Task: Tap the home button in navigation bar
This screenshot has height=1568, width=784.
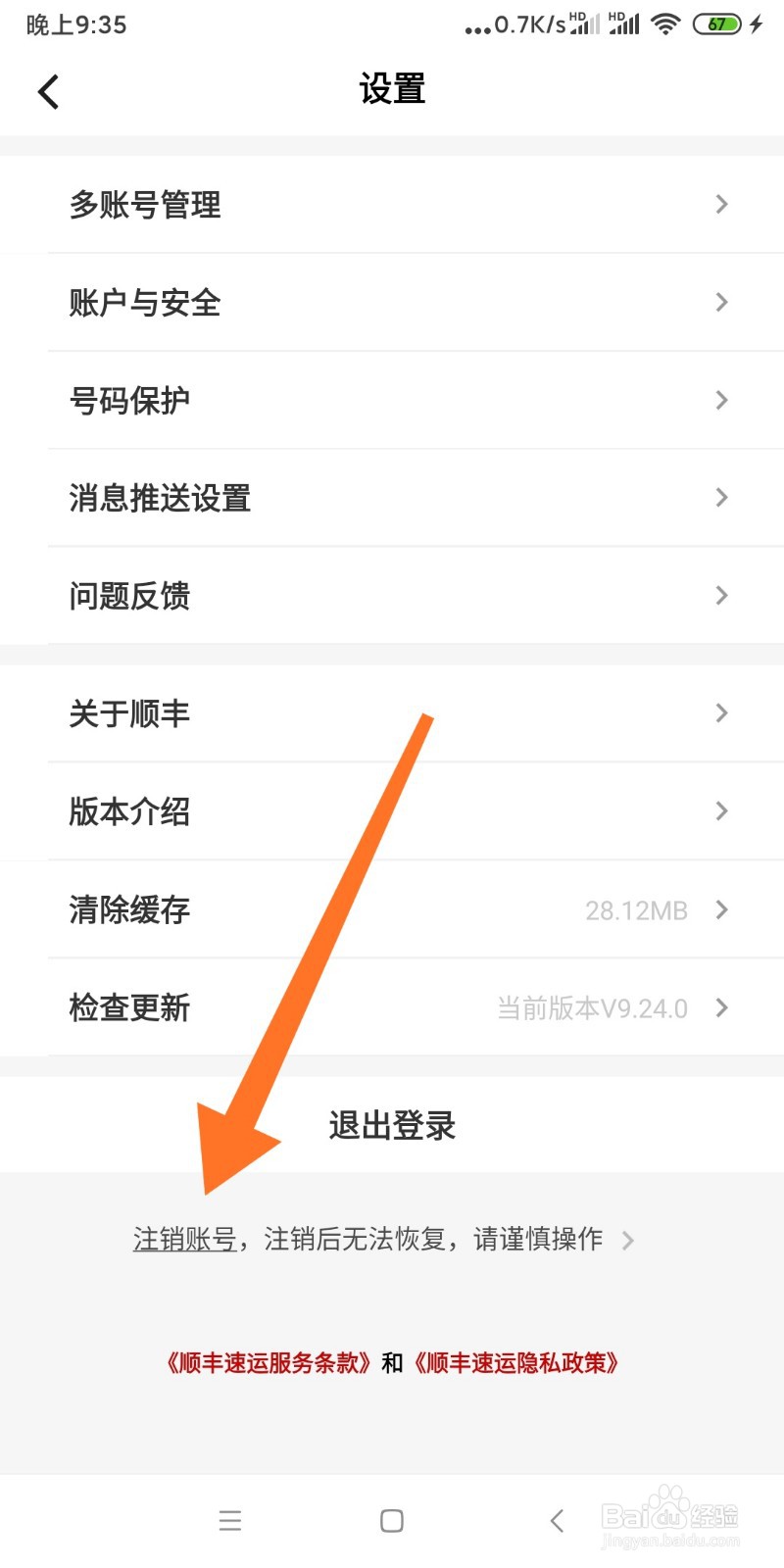Action: (390, 1520)
